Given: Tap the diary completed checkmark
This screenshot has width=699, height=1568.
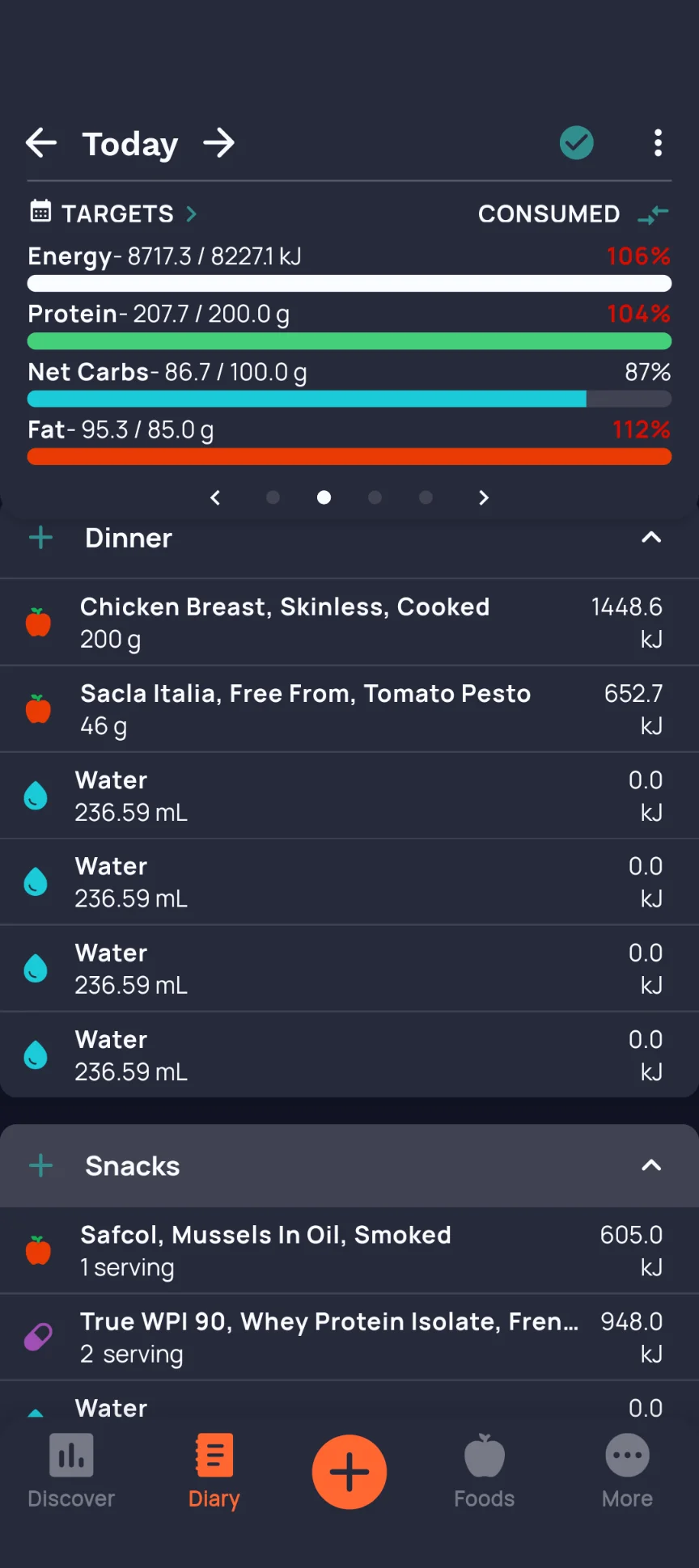Looking at the screenshot, I should (x=577, y=143).
